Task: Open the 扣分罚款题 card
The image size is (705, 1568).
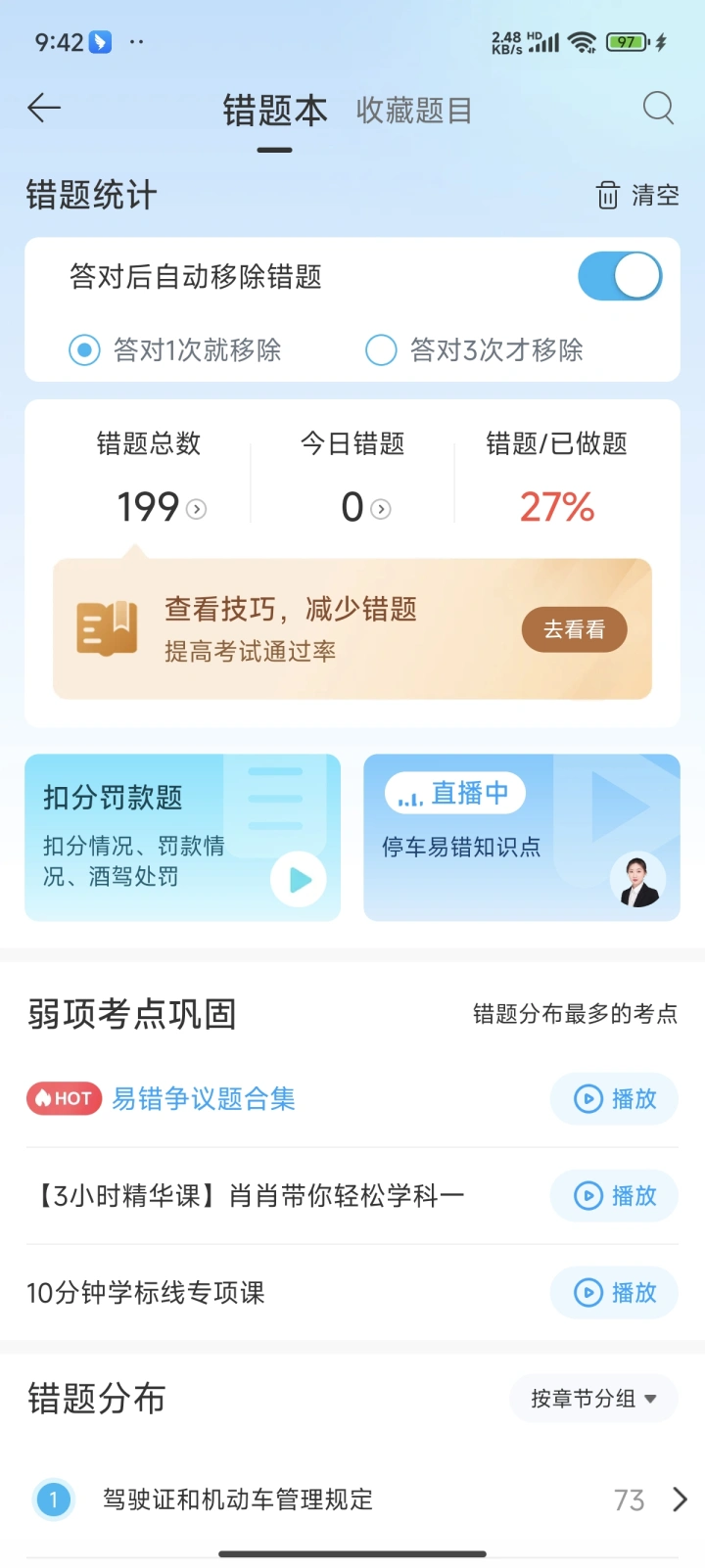Action: click(182, 837)
